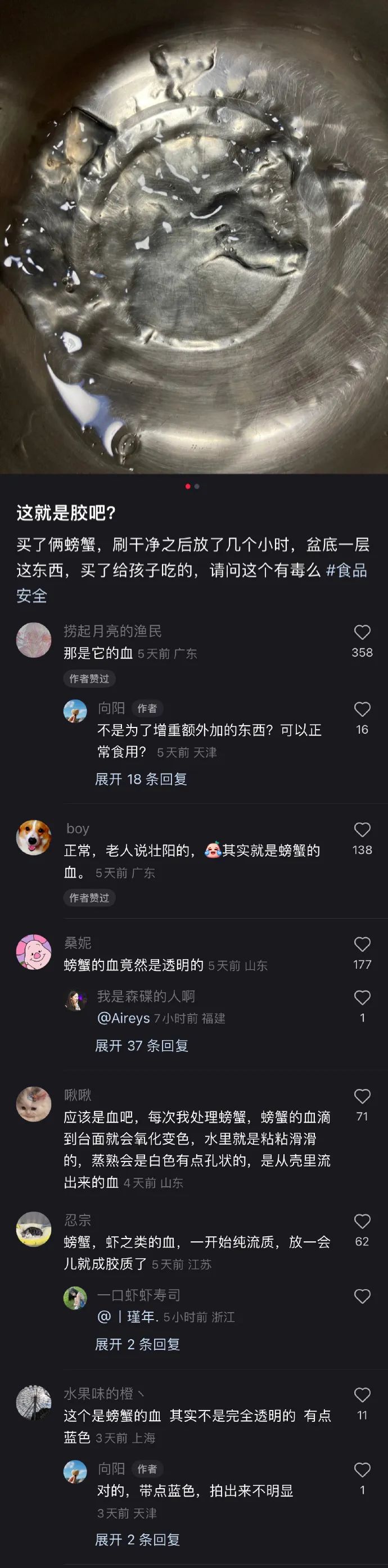Open 捞起月亮的渔民's avatar profile
This screenshot has height=1568, width=388.
pos(34,640)
